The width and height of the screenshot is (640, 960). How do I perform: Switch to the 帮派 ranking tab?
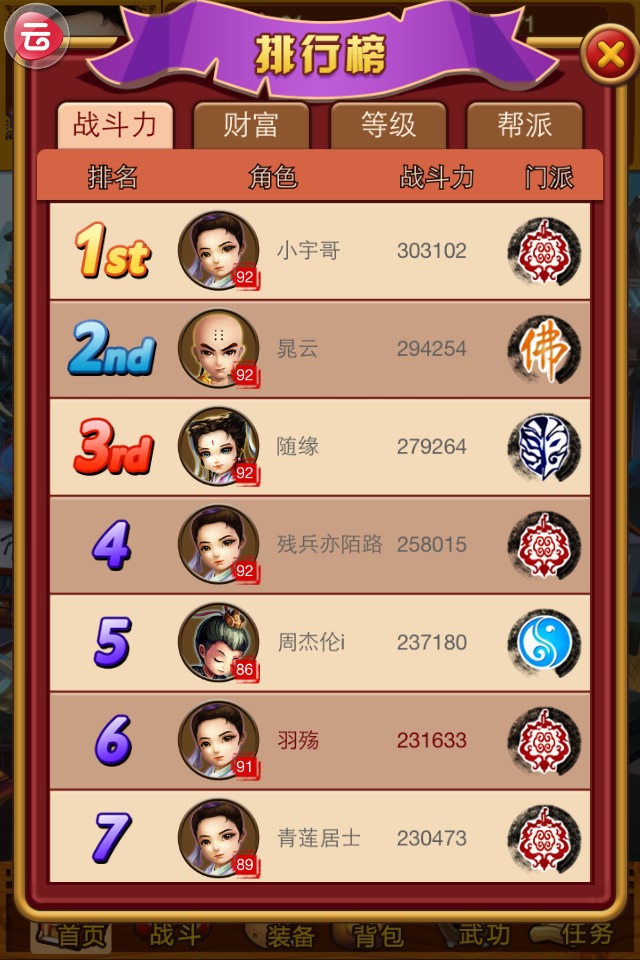pyautogui.click(x=524, y=125)
